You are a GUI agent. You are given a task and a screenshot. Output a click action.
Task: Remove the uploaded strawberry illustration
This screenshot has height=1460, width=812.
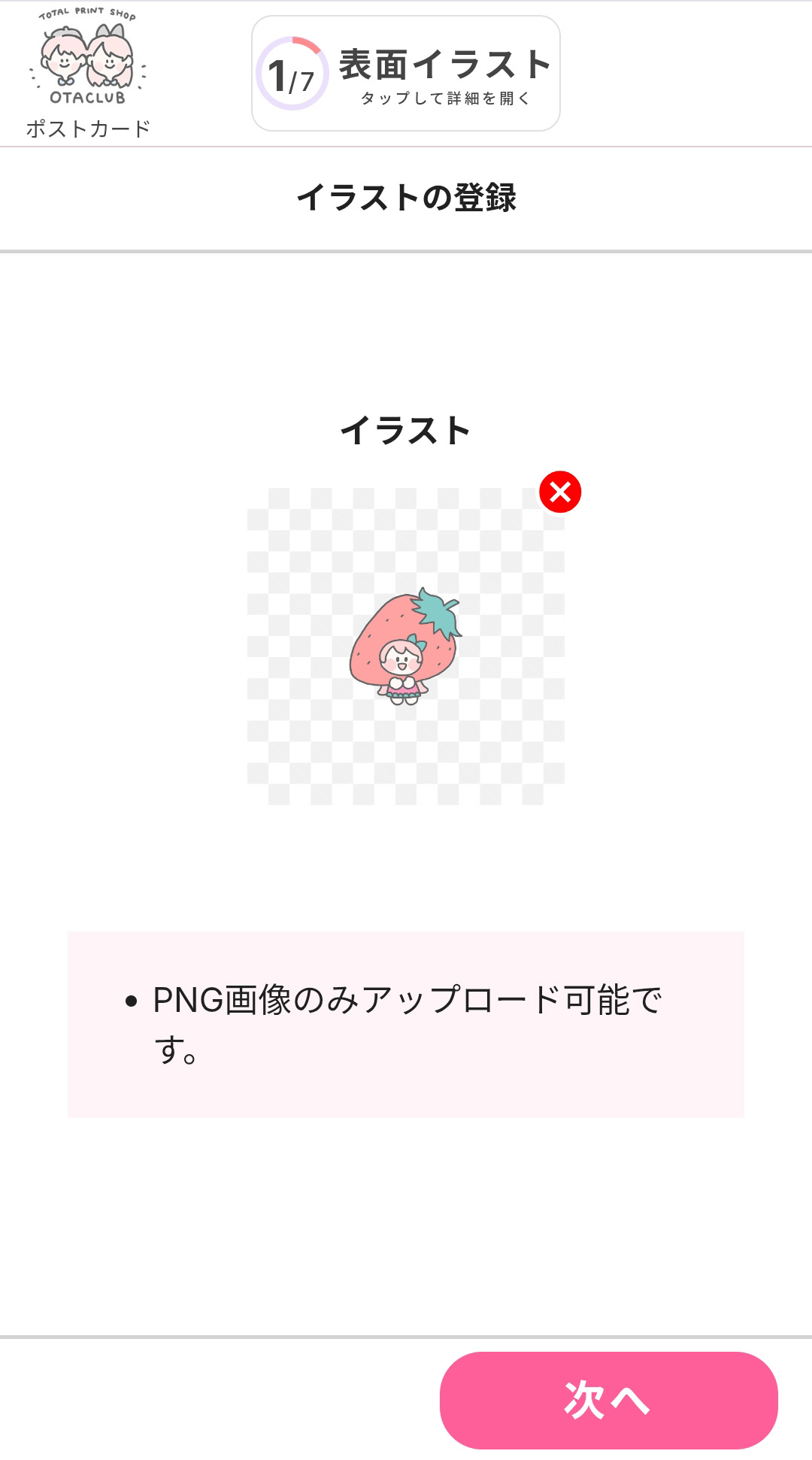coord(560,492)
